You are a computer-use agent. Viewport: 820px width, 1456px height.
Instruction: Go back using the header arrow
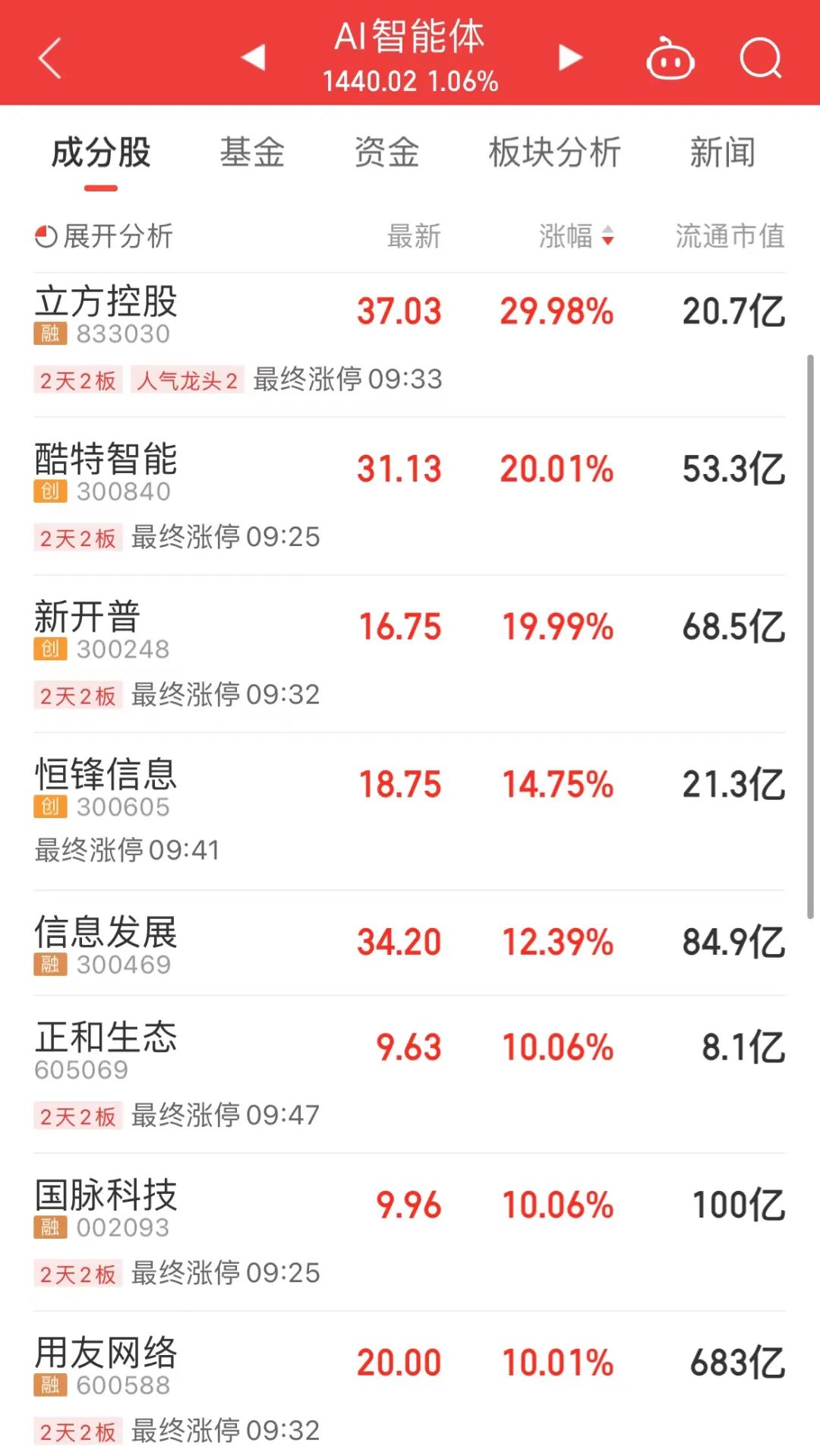point(50,58)
